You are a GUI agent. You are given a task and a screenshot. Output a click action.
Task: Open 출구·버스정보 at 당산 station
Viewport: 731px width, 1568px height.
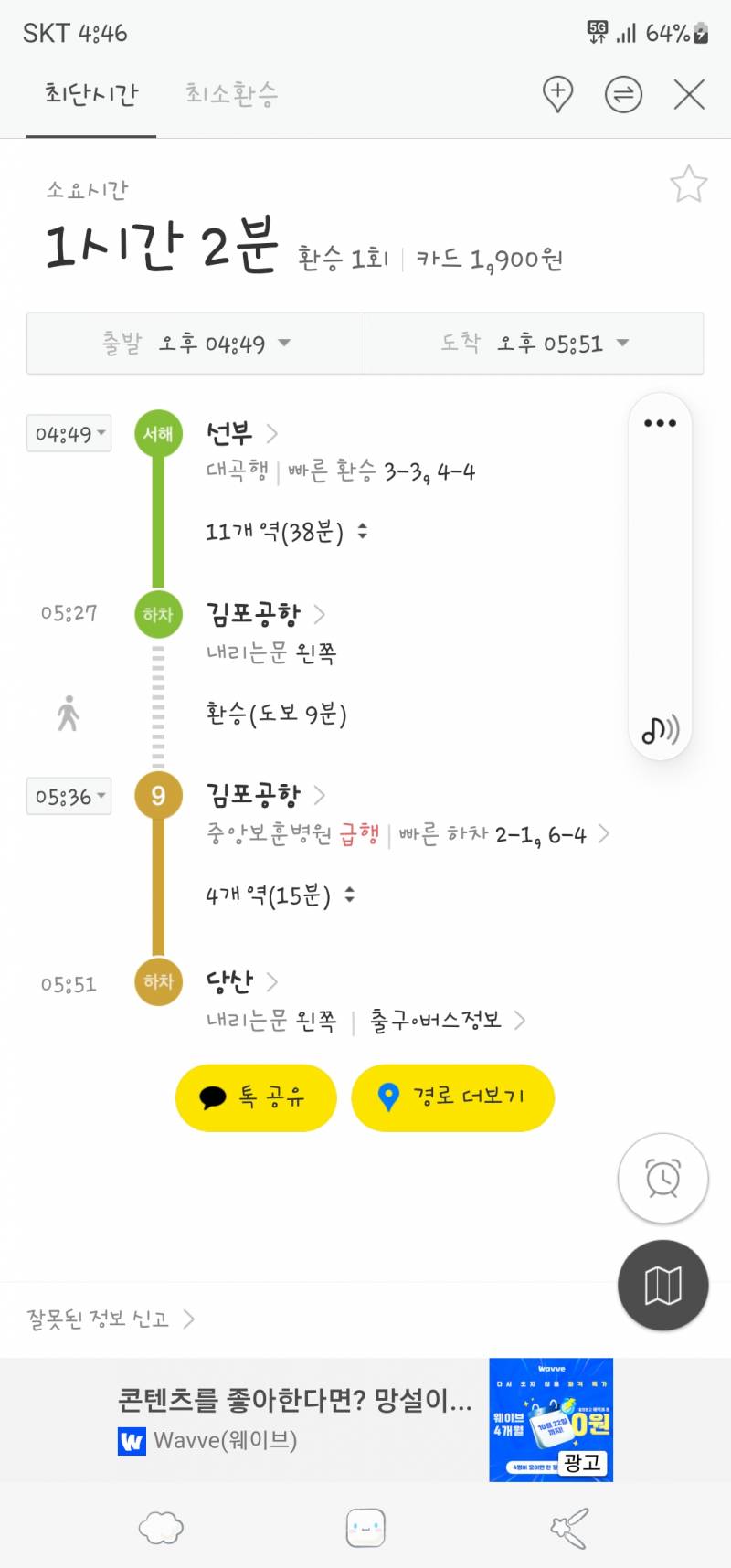pos(434,1020)
